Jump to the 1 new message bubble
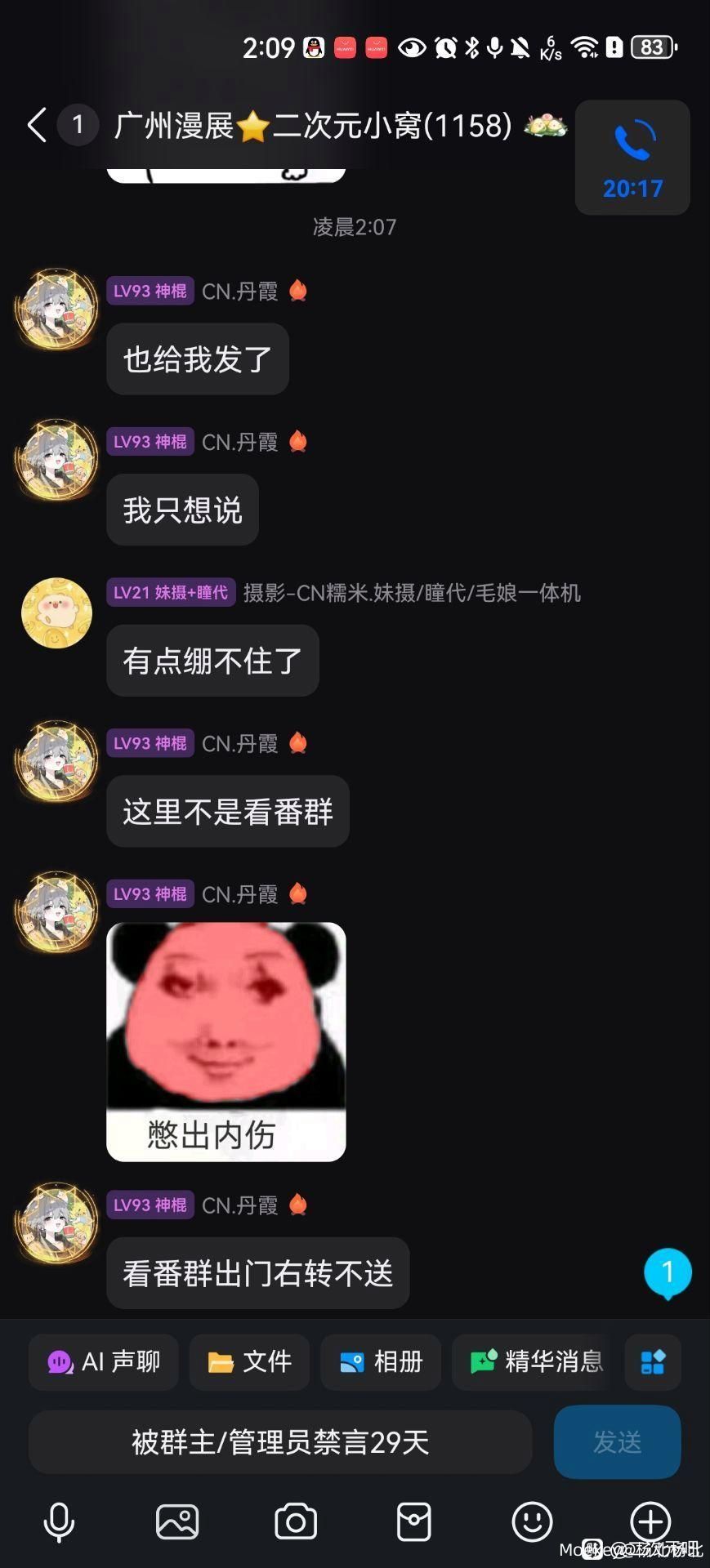Image resolution: width=710 pixels, height=1568 pixels. 668,1272
